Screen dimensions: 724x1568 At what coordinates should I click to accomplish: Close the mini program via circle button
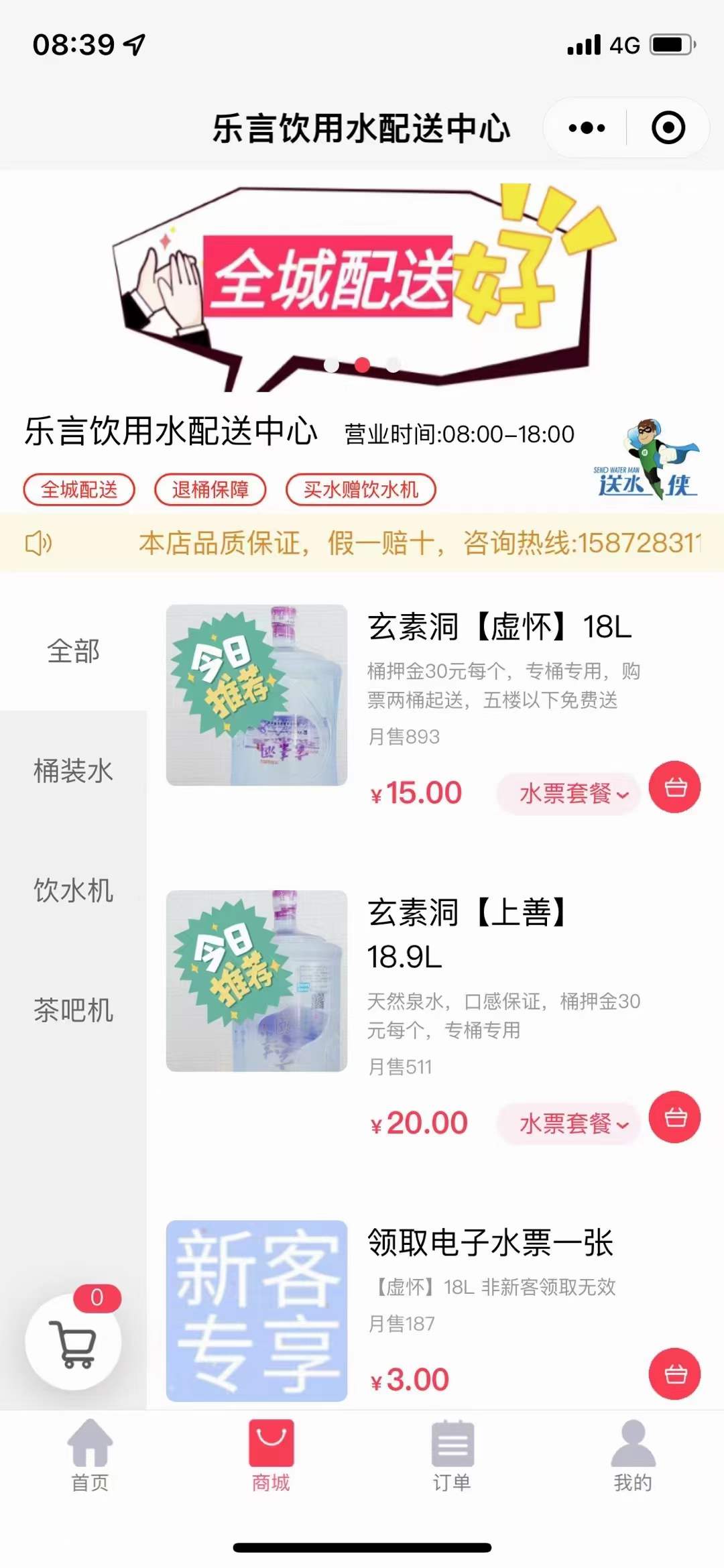tap(668, 128)
